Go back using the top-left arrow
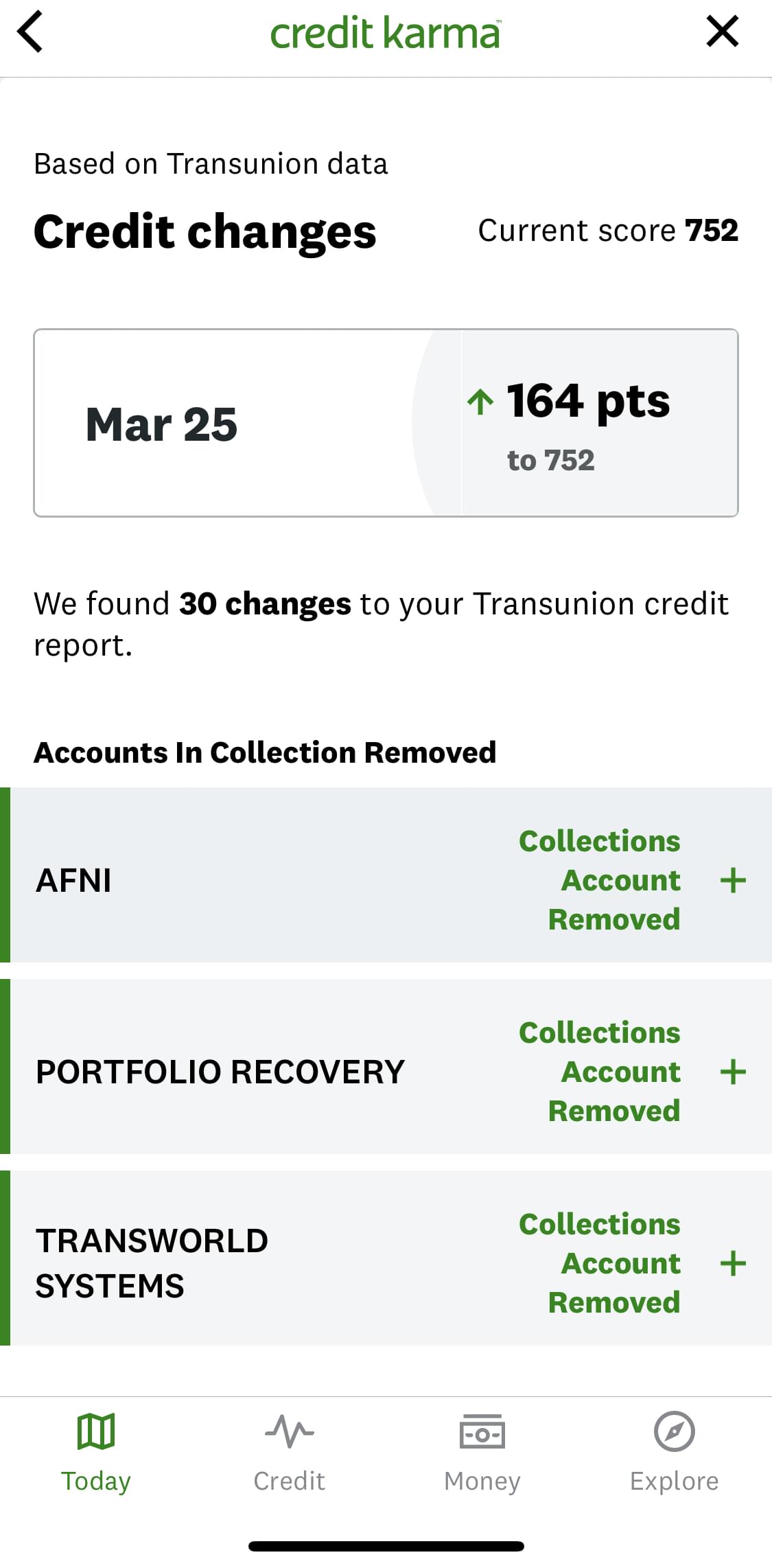This screenshot has width=772, height=1568. tap(30, 32)
